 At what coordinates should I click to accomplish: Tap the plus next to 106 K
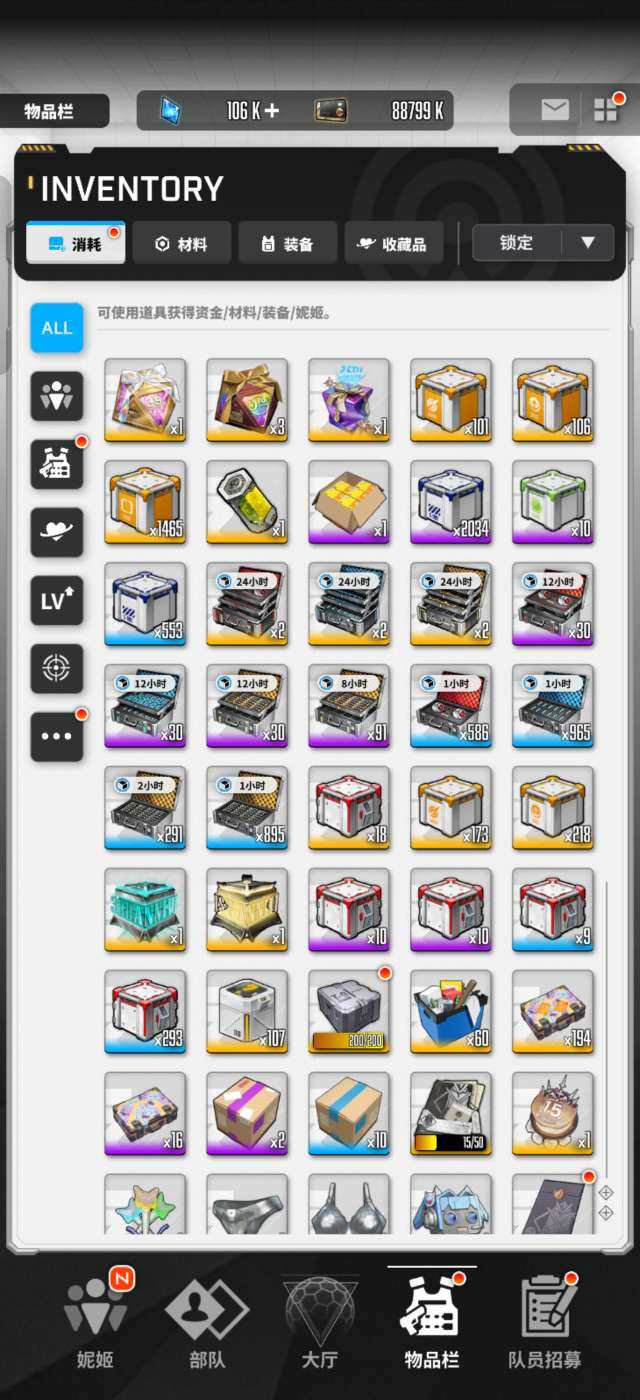(x=271, y=111)
